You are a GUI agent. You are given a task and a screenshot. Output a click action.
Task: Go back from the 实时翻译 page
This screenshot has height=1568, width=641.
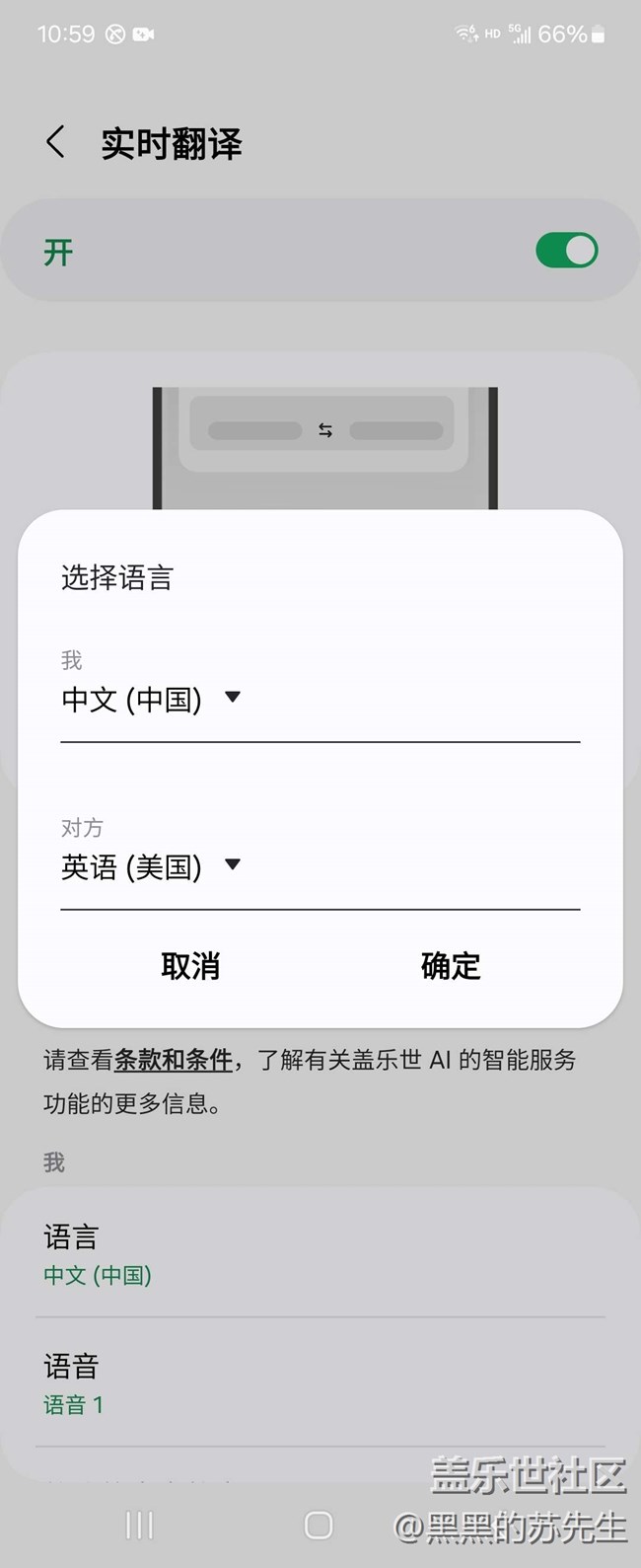(56, 143)
